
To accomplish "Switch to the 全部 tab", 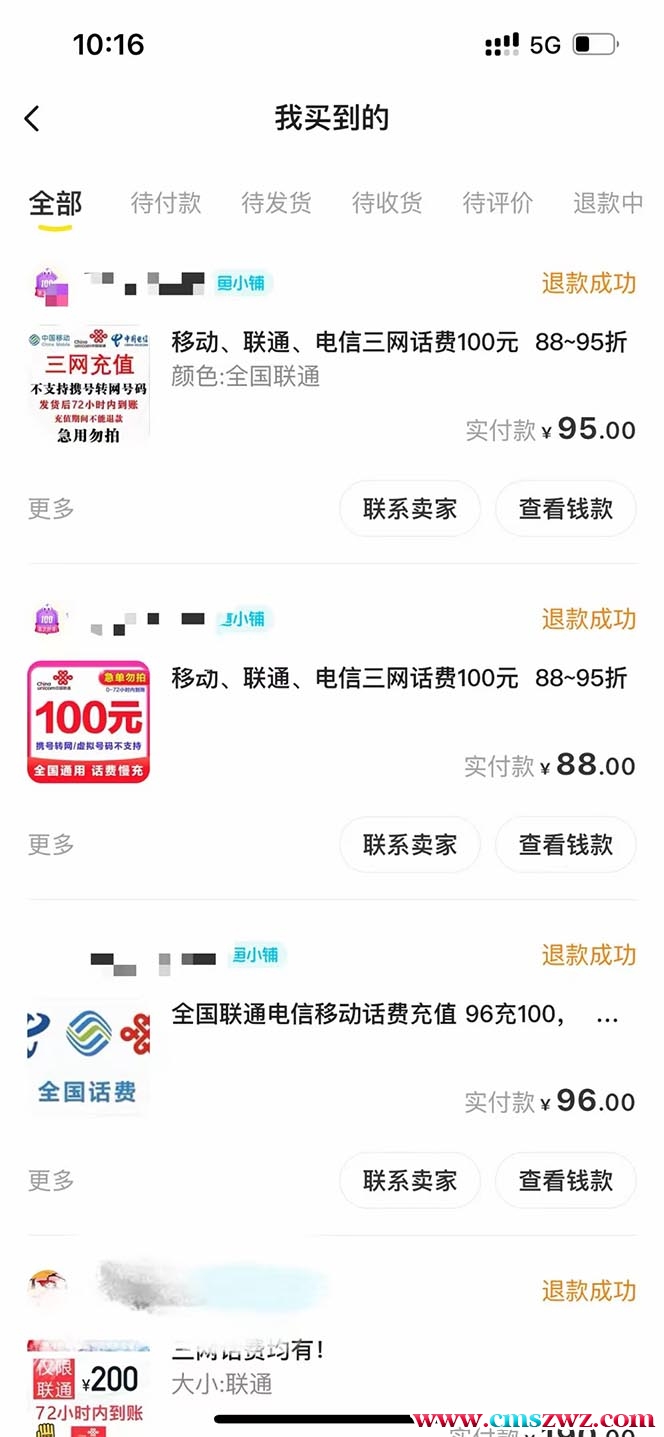I will pyautogui.click(x=55, y=204).
